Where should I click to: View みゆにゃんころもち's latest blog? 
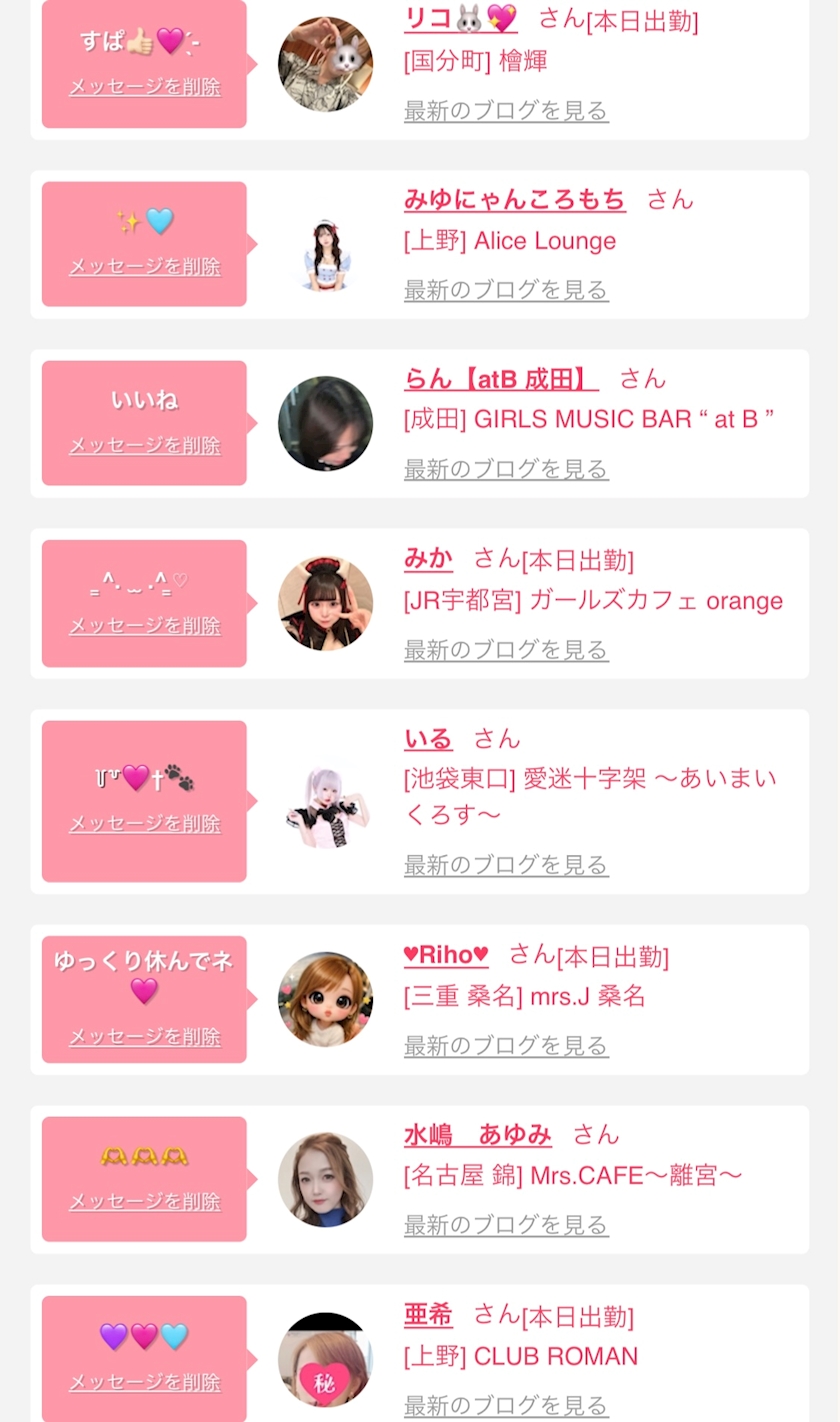click(x=506, y=290)
